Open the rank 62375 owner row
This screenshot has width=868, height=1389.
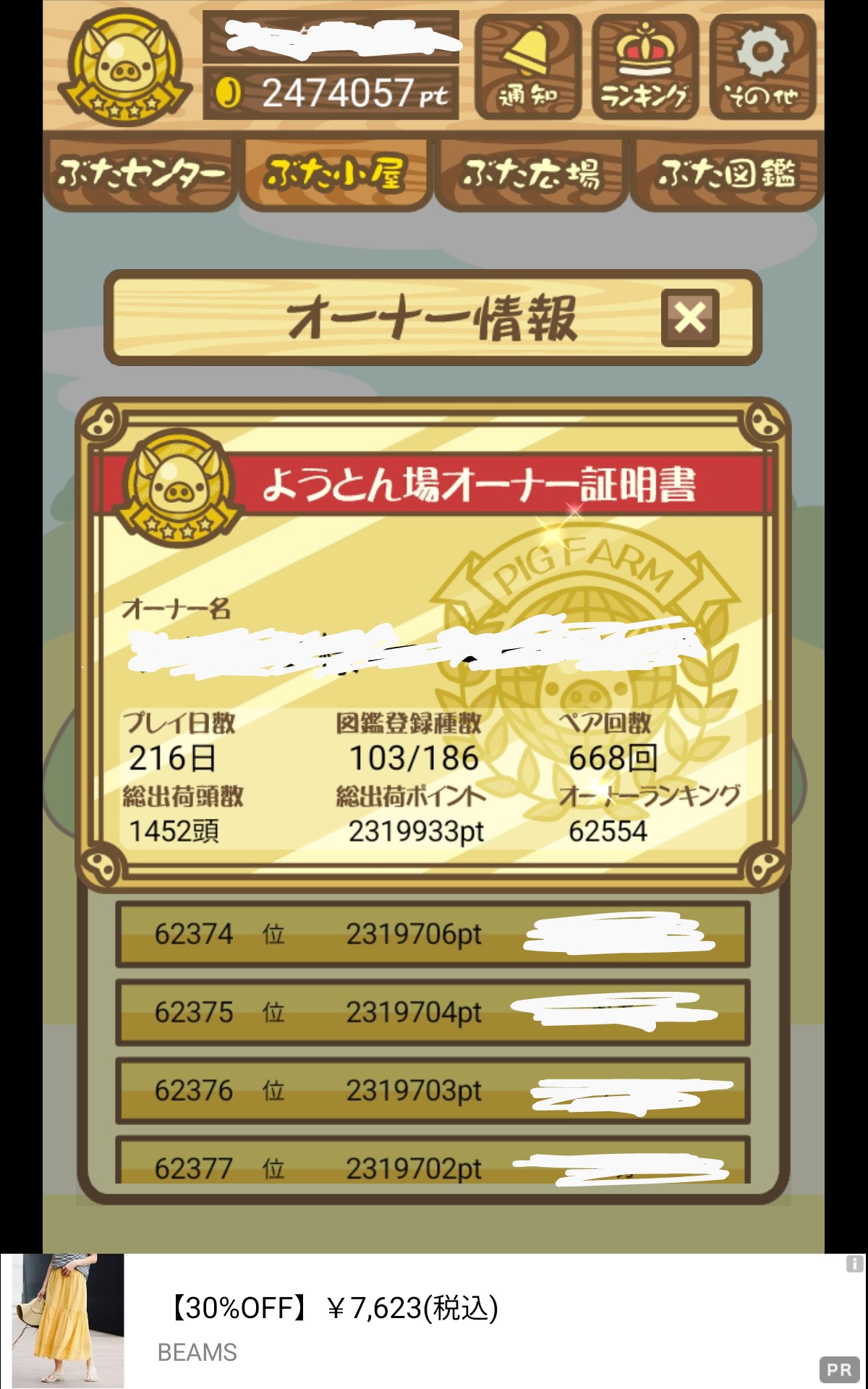pos(432,1012)
